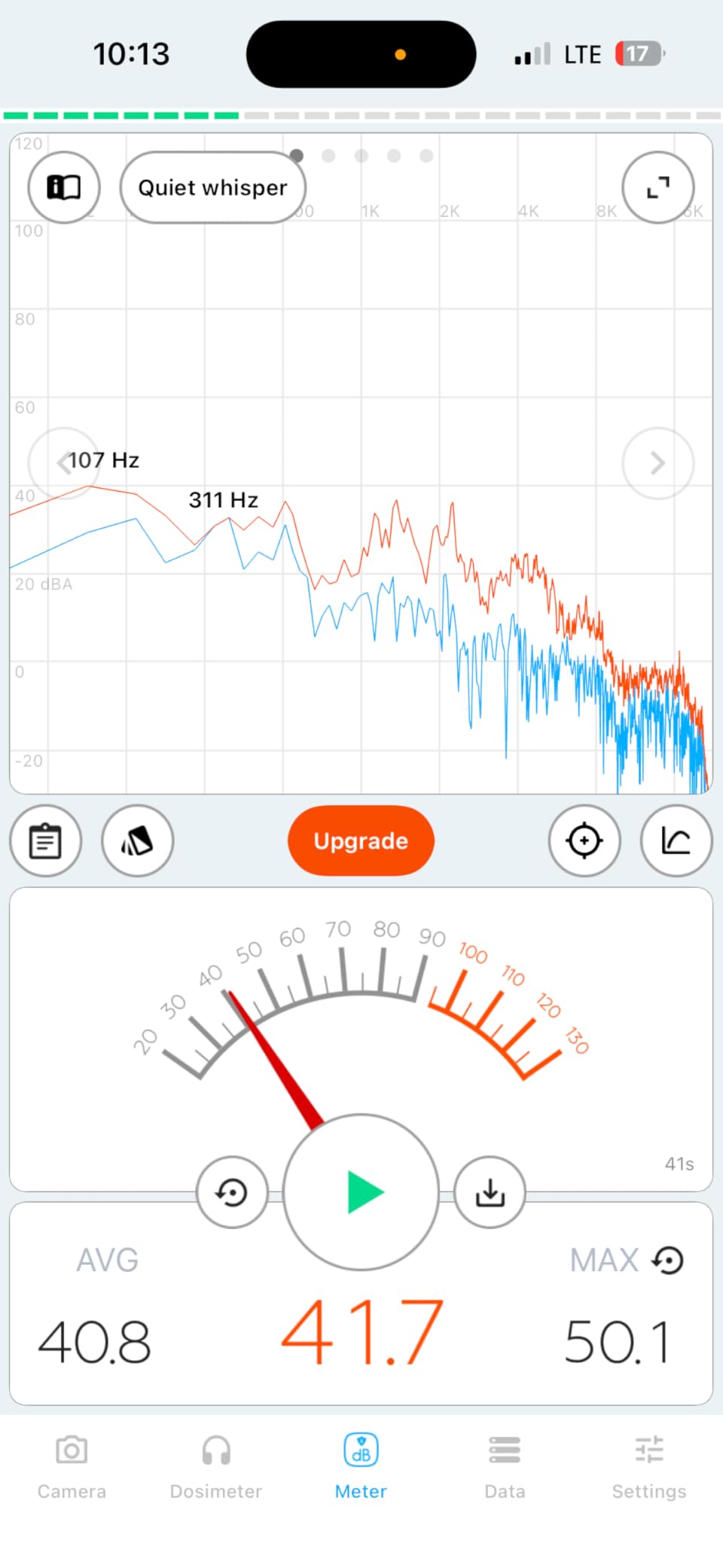This screenshot has width=723, height=1568.
Task: Start the sound measurement
Action: point(361,1192)
